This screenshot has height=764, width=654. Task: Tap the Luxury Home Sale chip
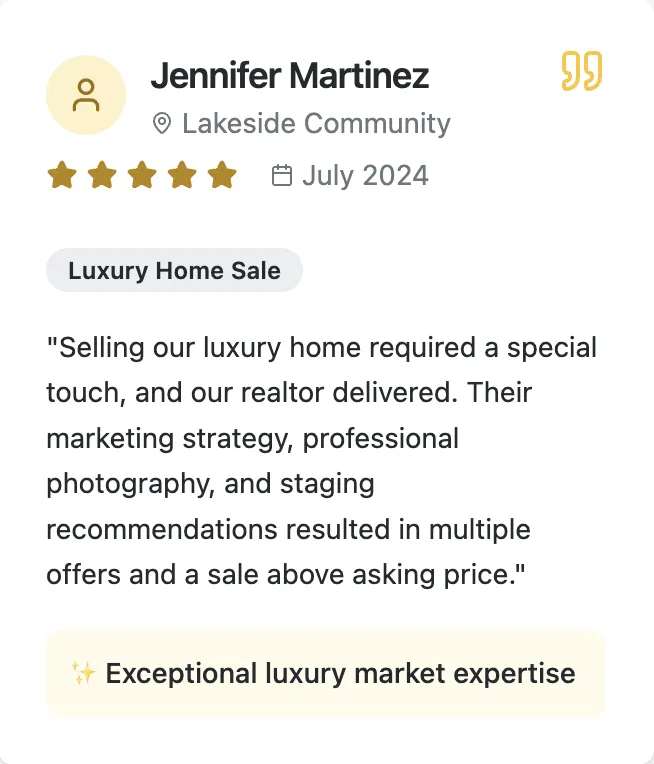pyautogui.click(x=174, y=270)
